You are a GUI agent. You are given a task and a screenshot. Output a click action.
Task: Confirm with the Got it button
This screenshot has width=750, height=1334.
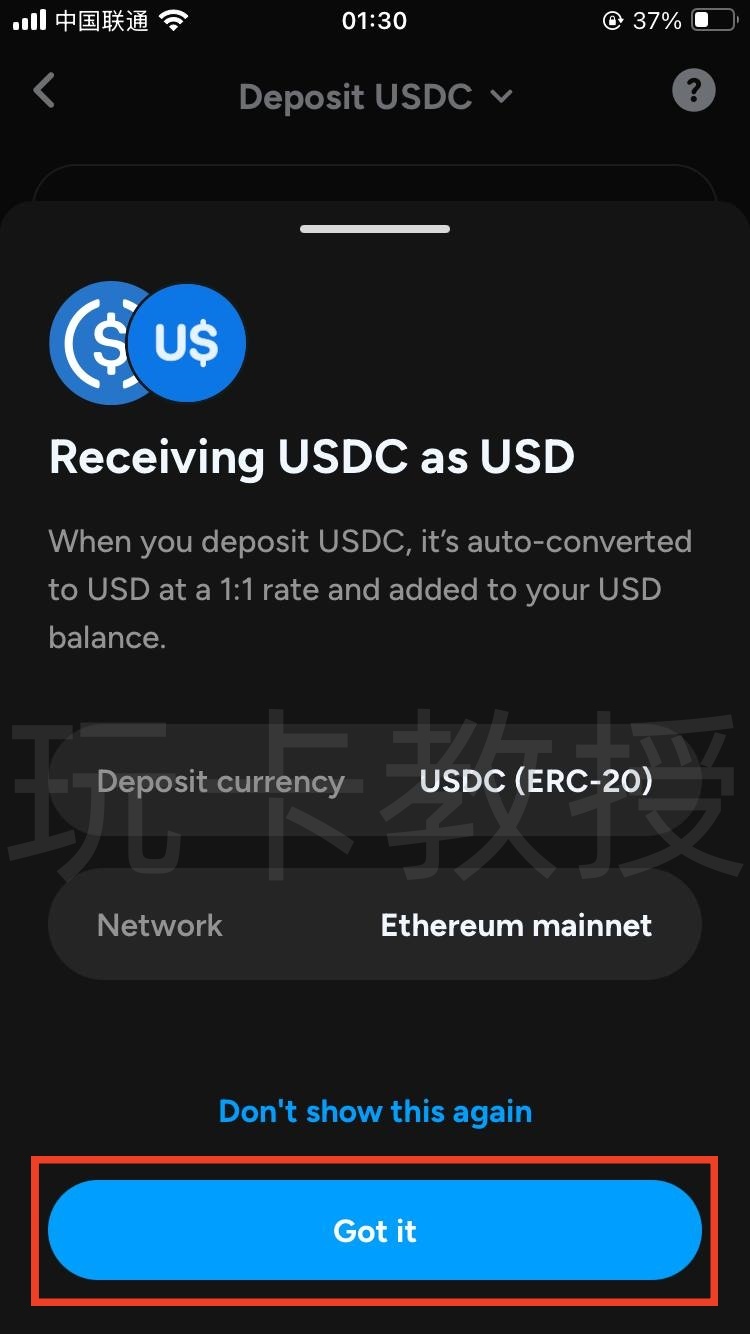(375, 1230)
